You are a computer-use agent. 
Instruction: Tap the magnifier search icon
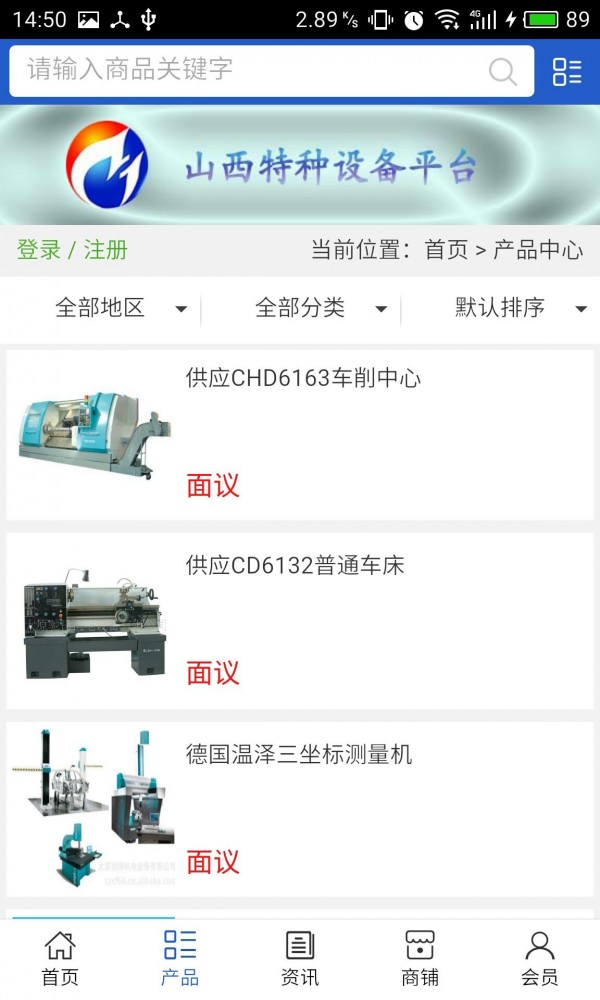click(502, 71)
